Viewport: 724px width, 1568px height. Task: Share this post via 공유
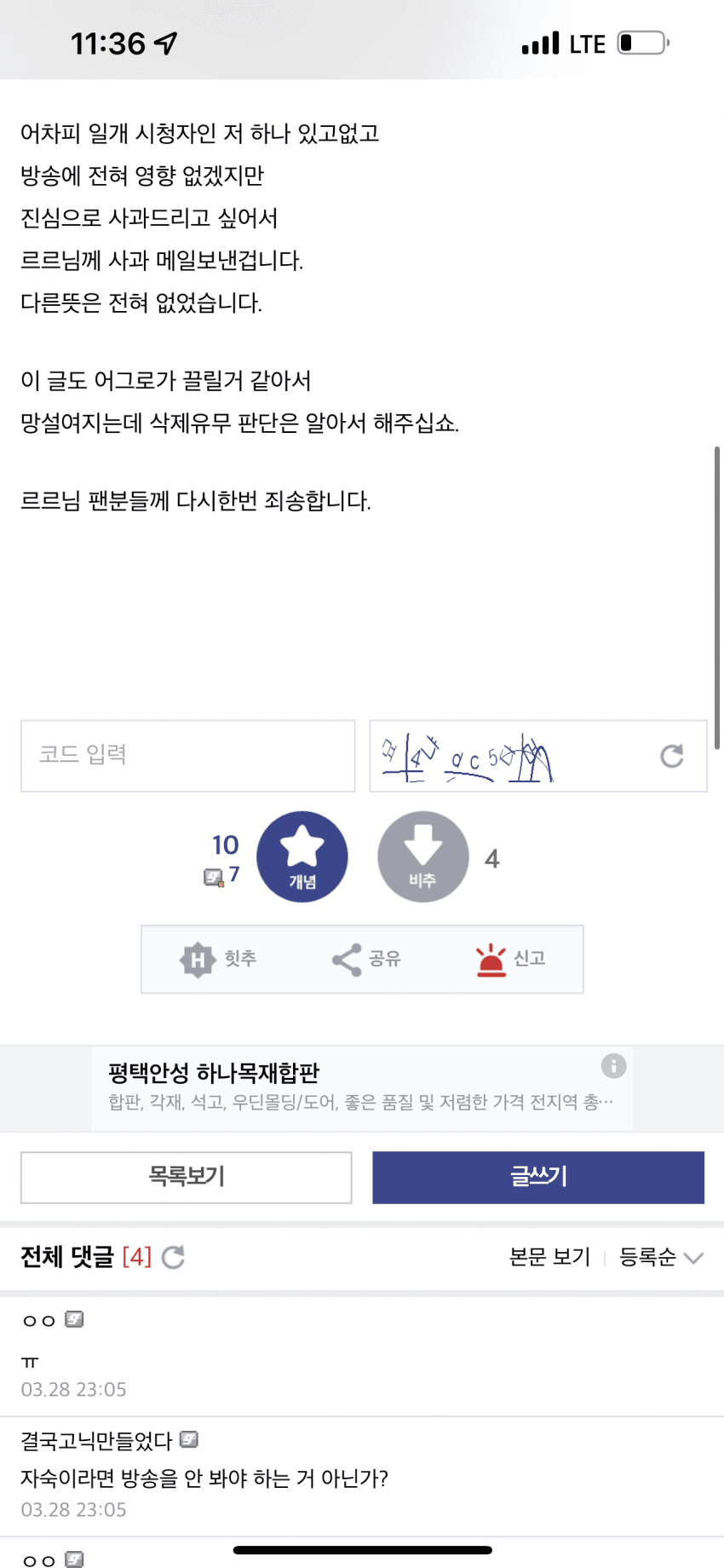pos(366,960)
